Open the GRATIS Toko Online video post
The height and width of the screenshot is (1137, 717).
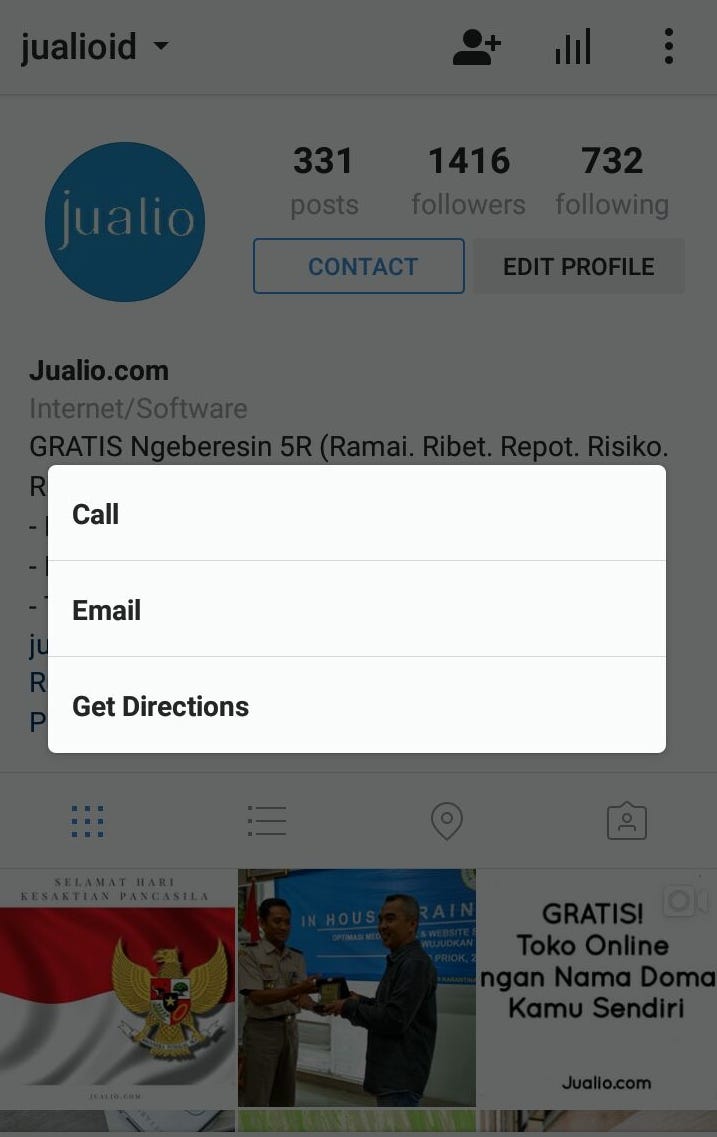coord(596,988)
